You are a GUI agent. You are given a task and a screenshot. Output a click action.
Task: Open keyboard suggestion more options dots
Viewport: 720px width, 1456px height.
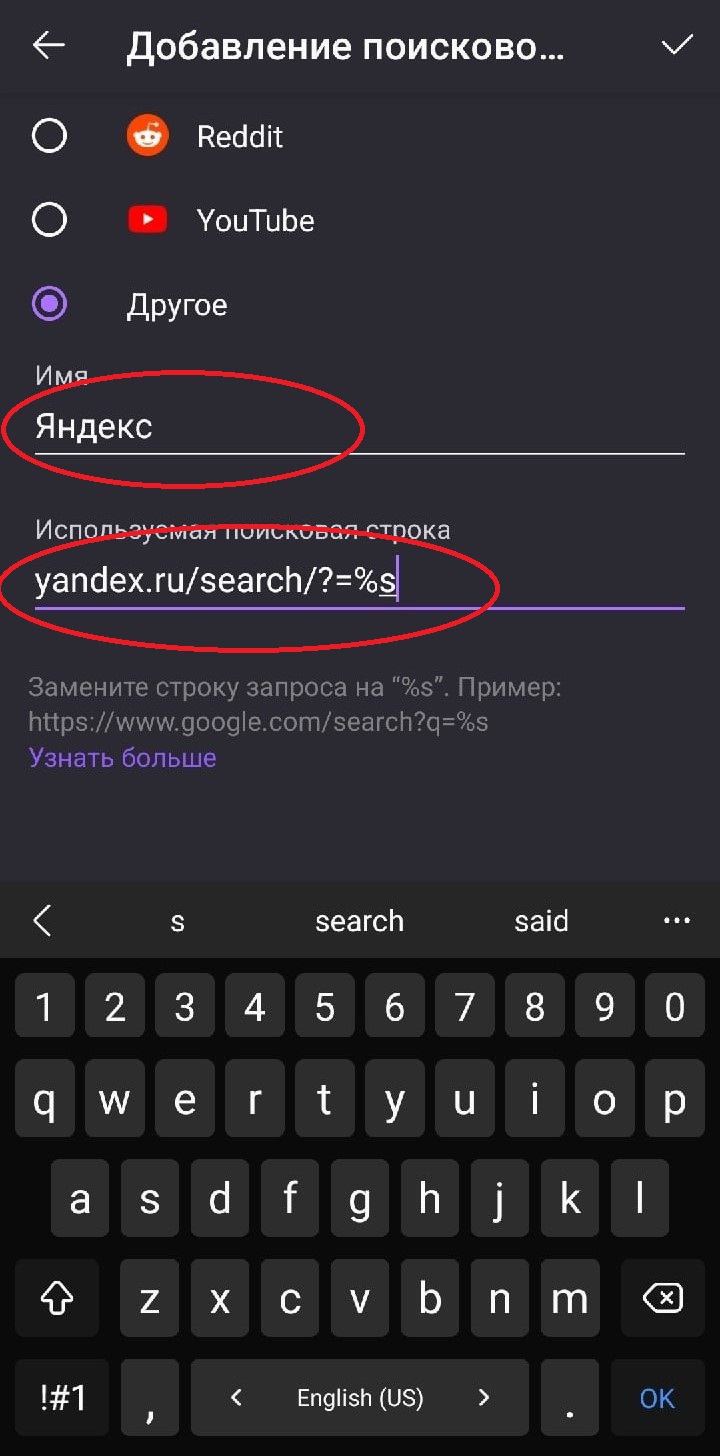click(677, 921)
